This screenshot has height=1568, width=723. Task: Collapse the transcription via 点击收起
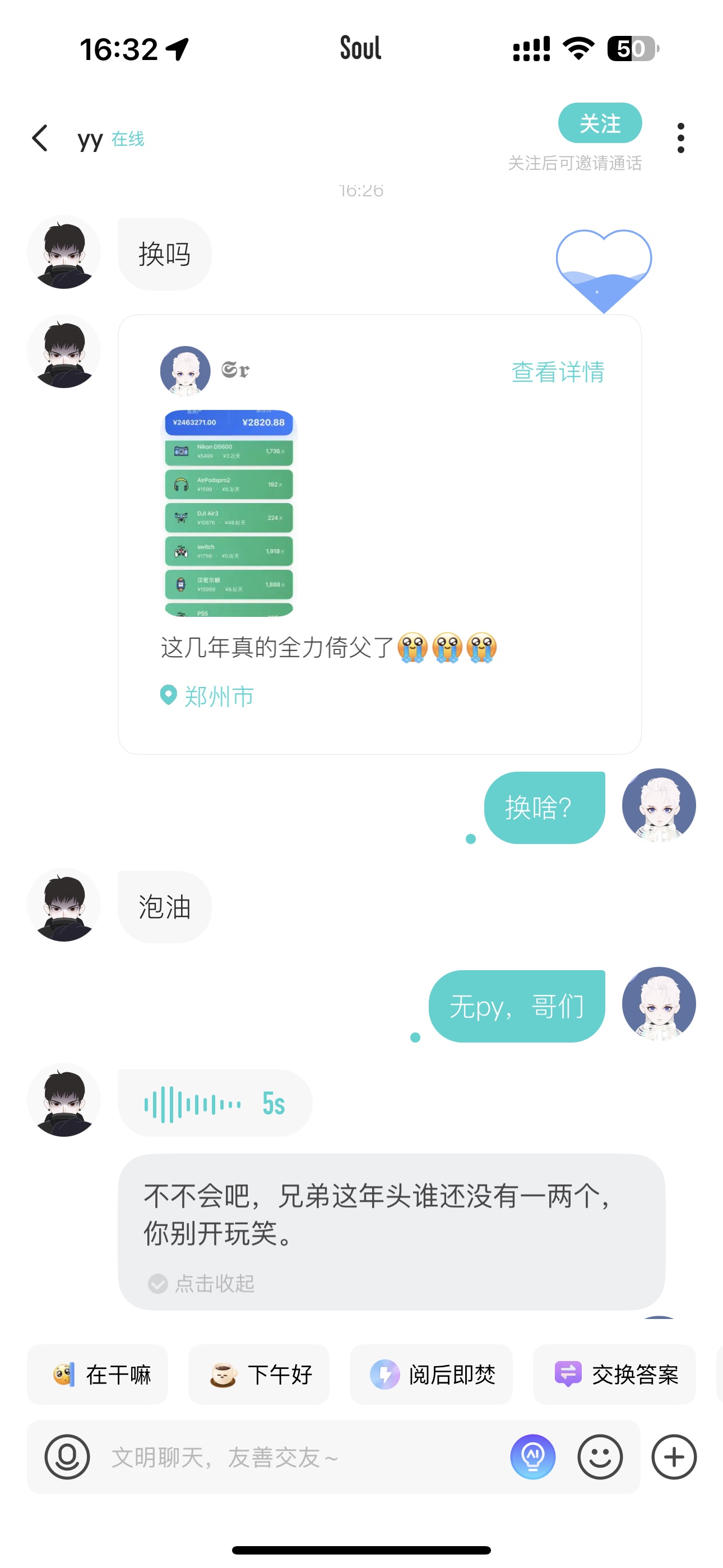pos(201,1284)
